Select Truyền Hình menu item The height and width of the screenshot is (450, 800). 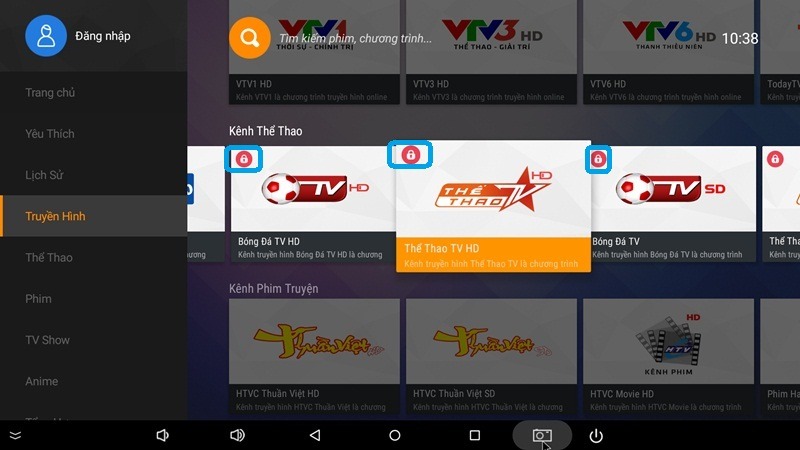(56, 216)
